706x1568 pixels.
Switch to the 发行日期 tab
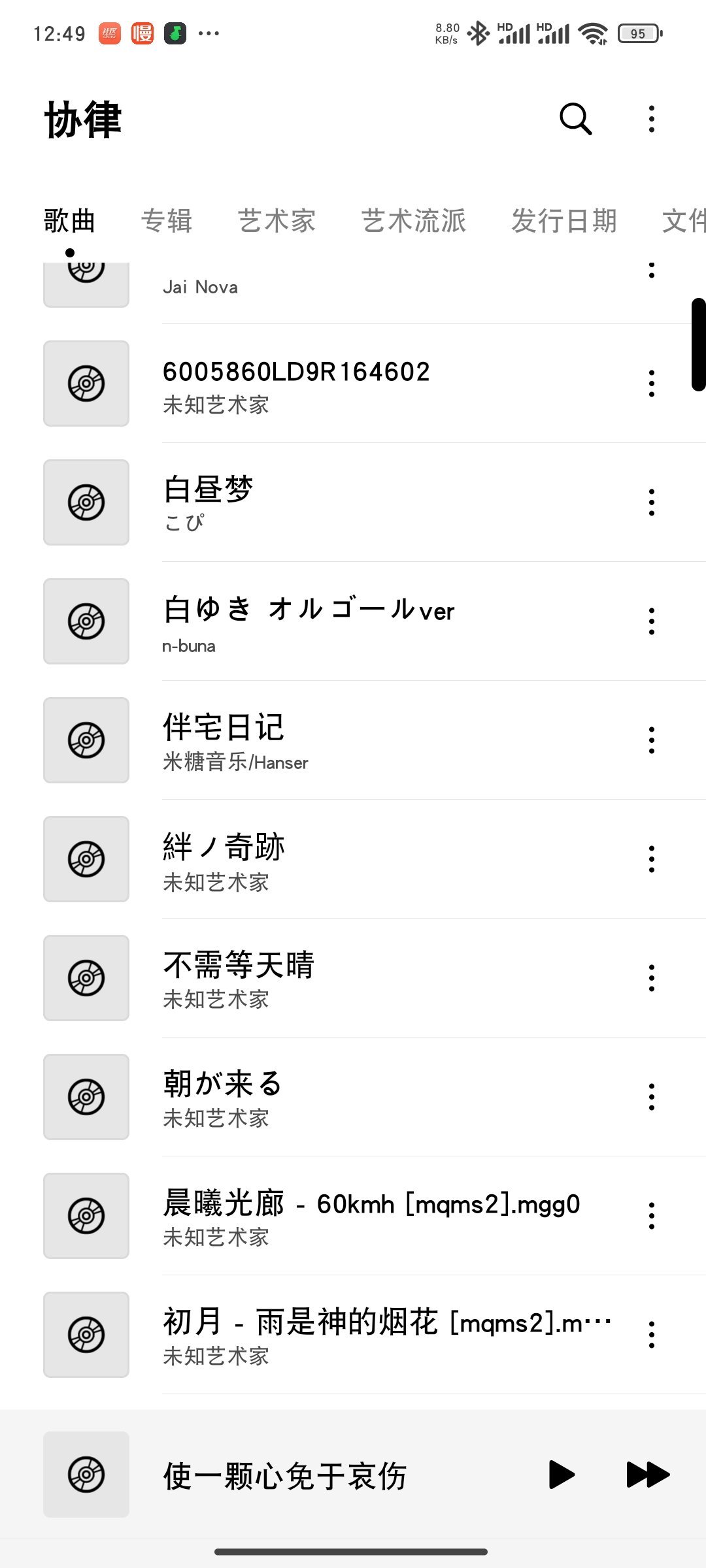pyautogui.click(x=564, y=221)
